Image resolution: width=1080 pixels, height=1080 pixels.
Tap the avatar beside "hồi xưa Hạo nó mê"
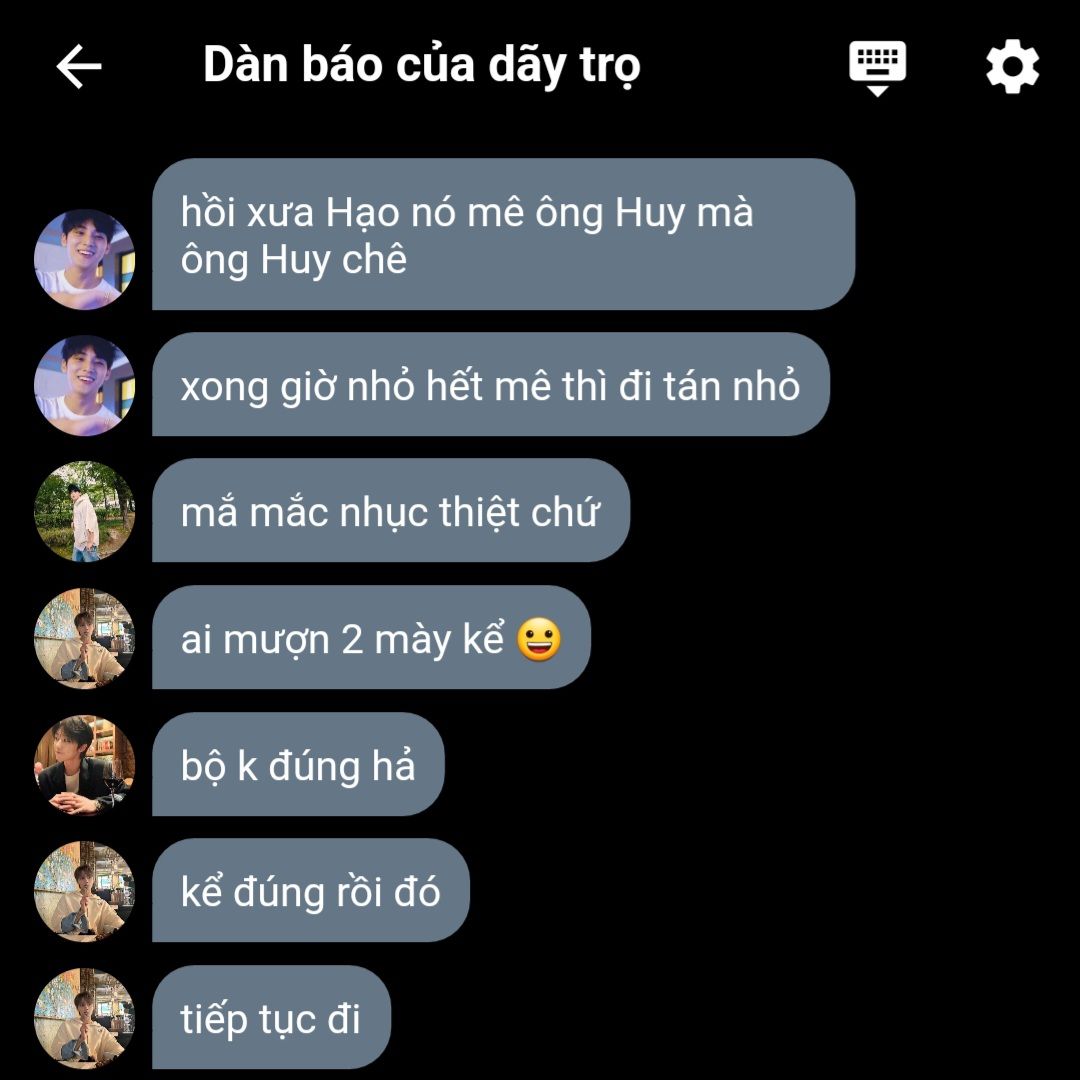(85, 259)
